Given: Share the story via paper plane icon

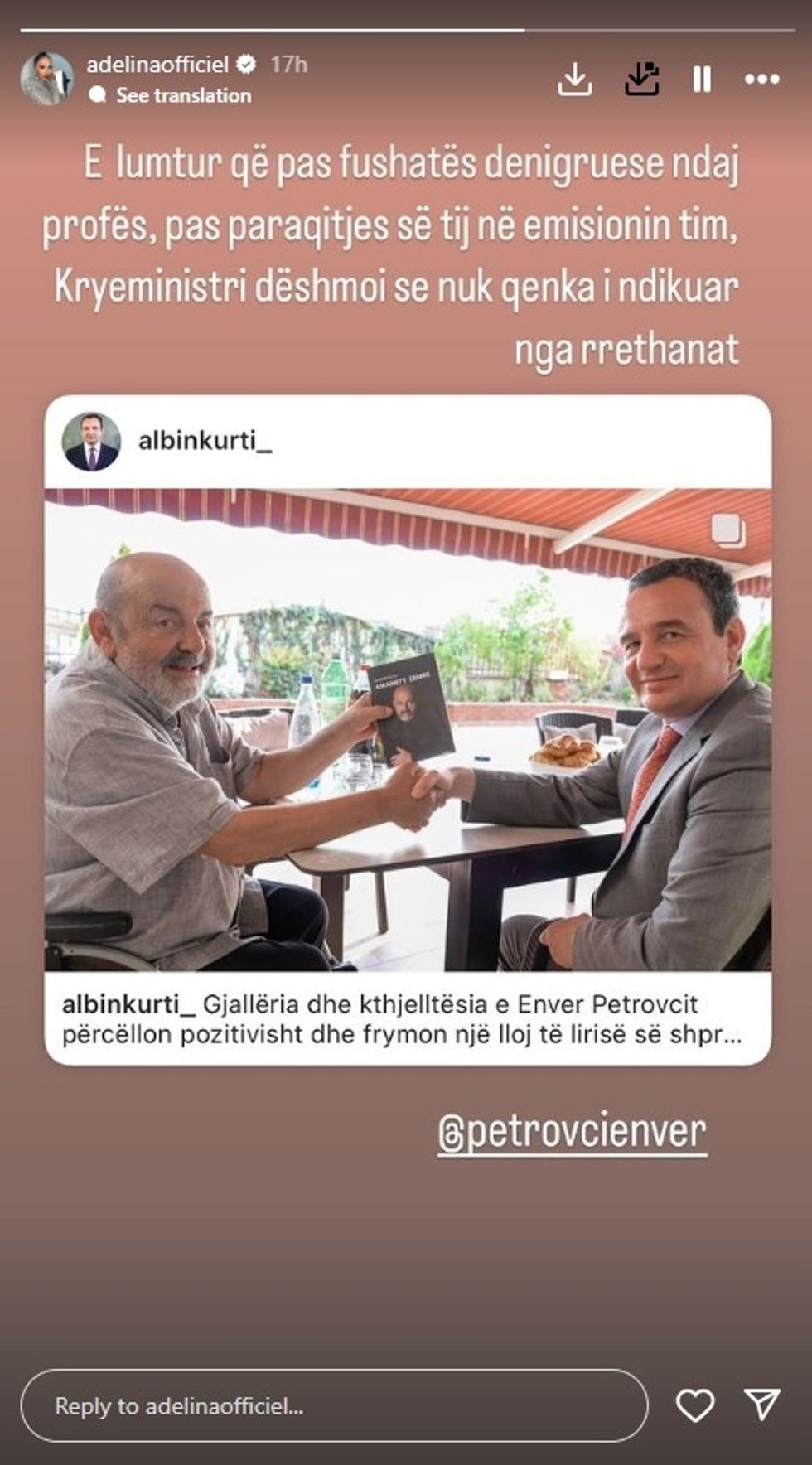Looking at the screenshot, I should pos(761,1405).
